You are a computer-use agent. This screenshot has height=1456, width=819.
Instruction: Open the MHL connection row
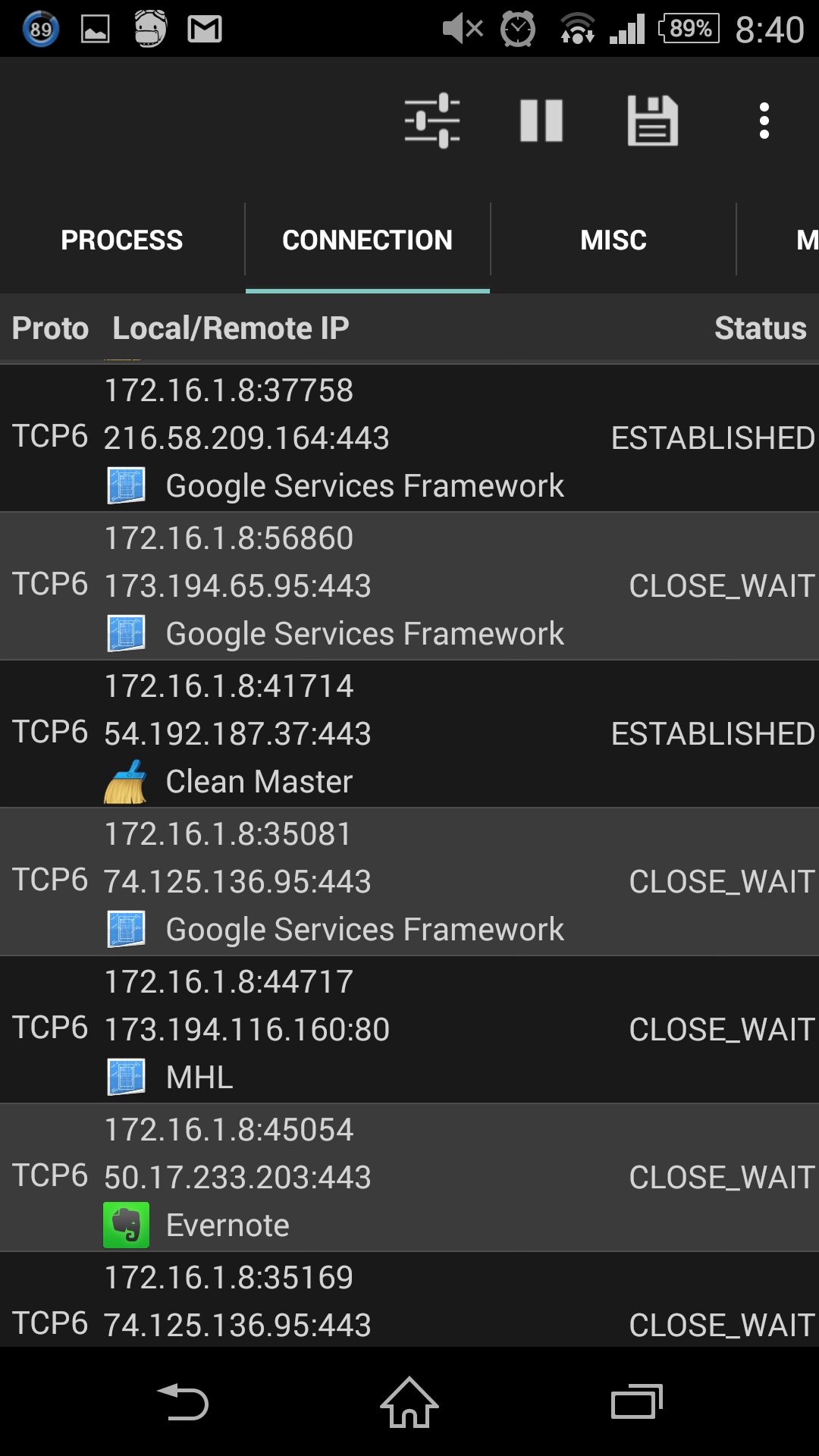click(409, 1030)
